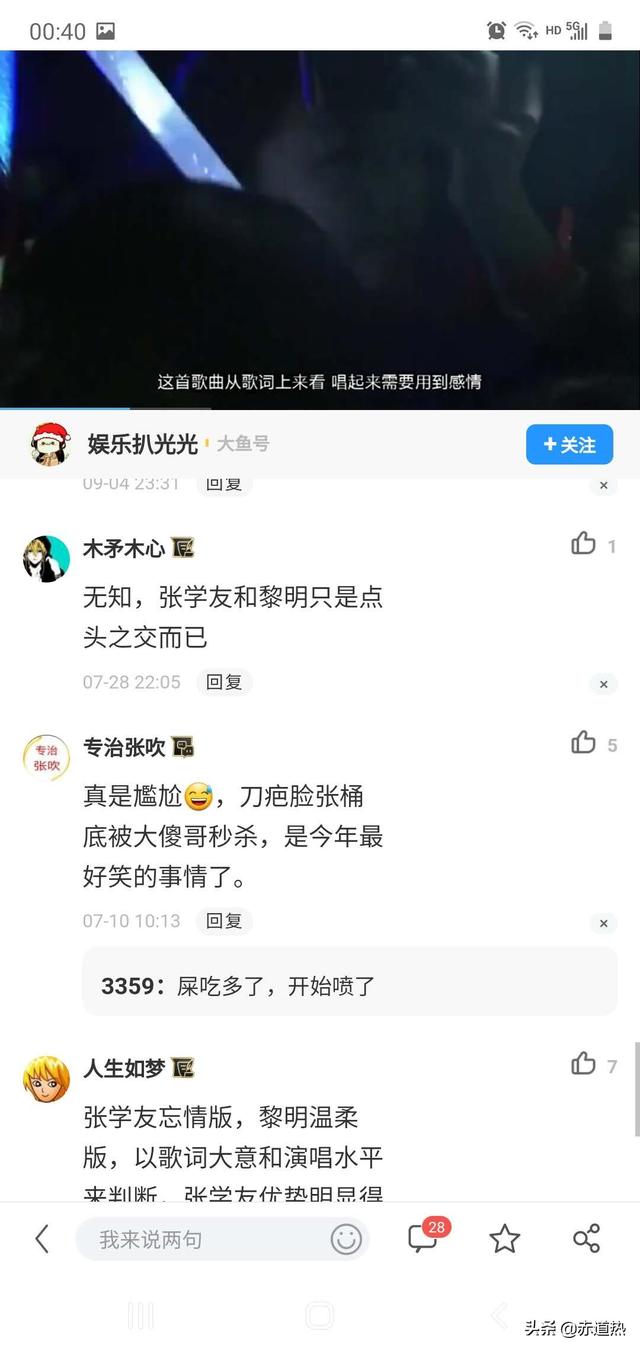Open the comments icon showing 28
This screenshot has width=640, height=1351.
coord(424,1238)
